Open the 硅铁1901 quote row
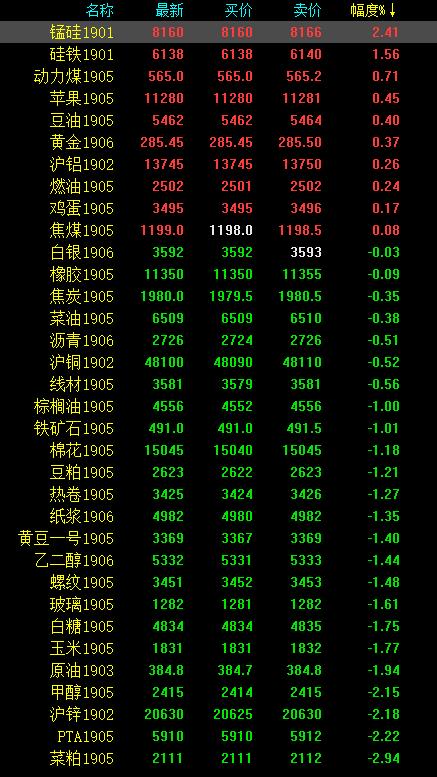 (x=218, y=54)
